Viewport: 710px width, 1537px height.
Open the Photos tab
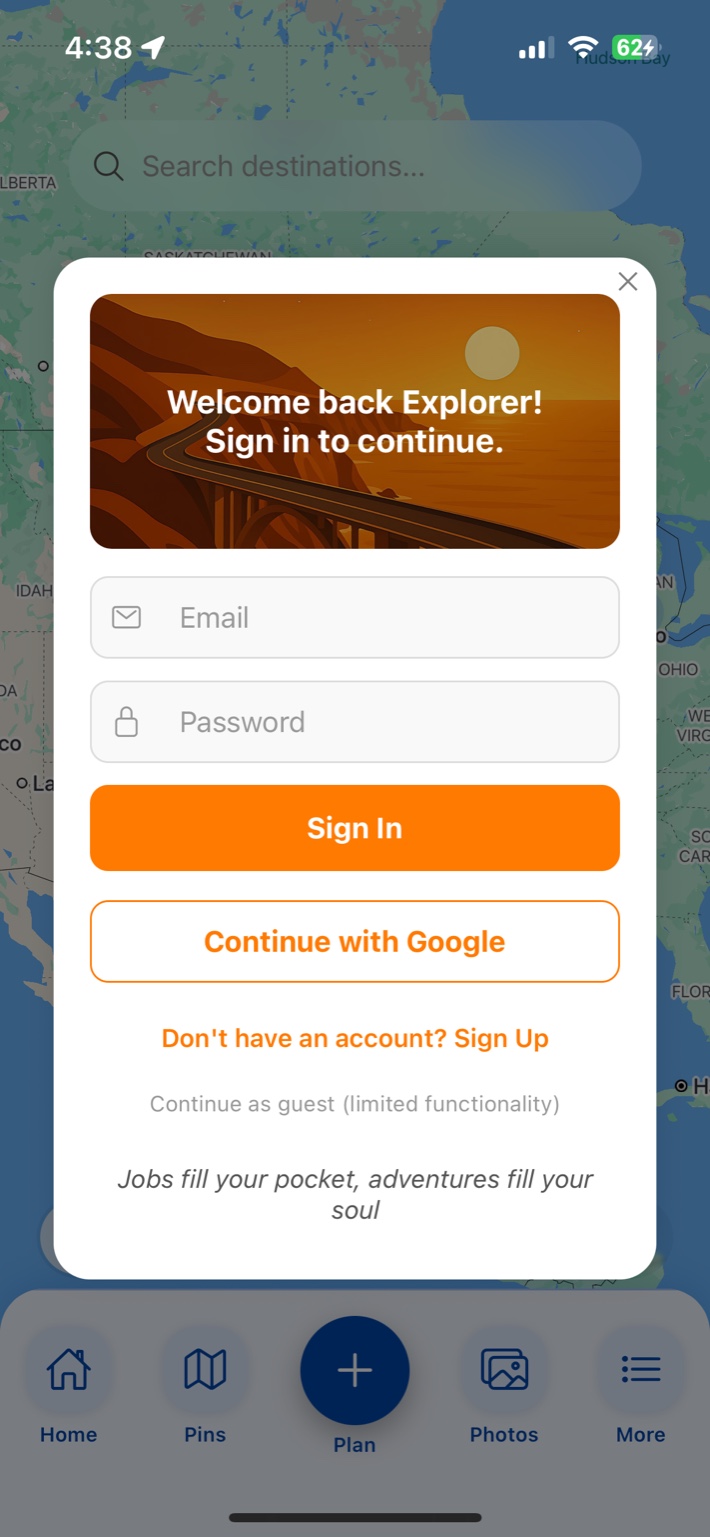[504, 1385]
